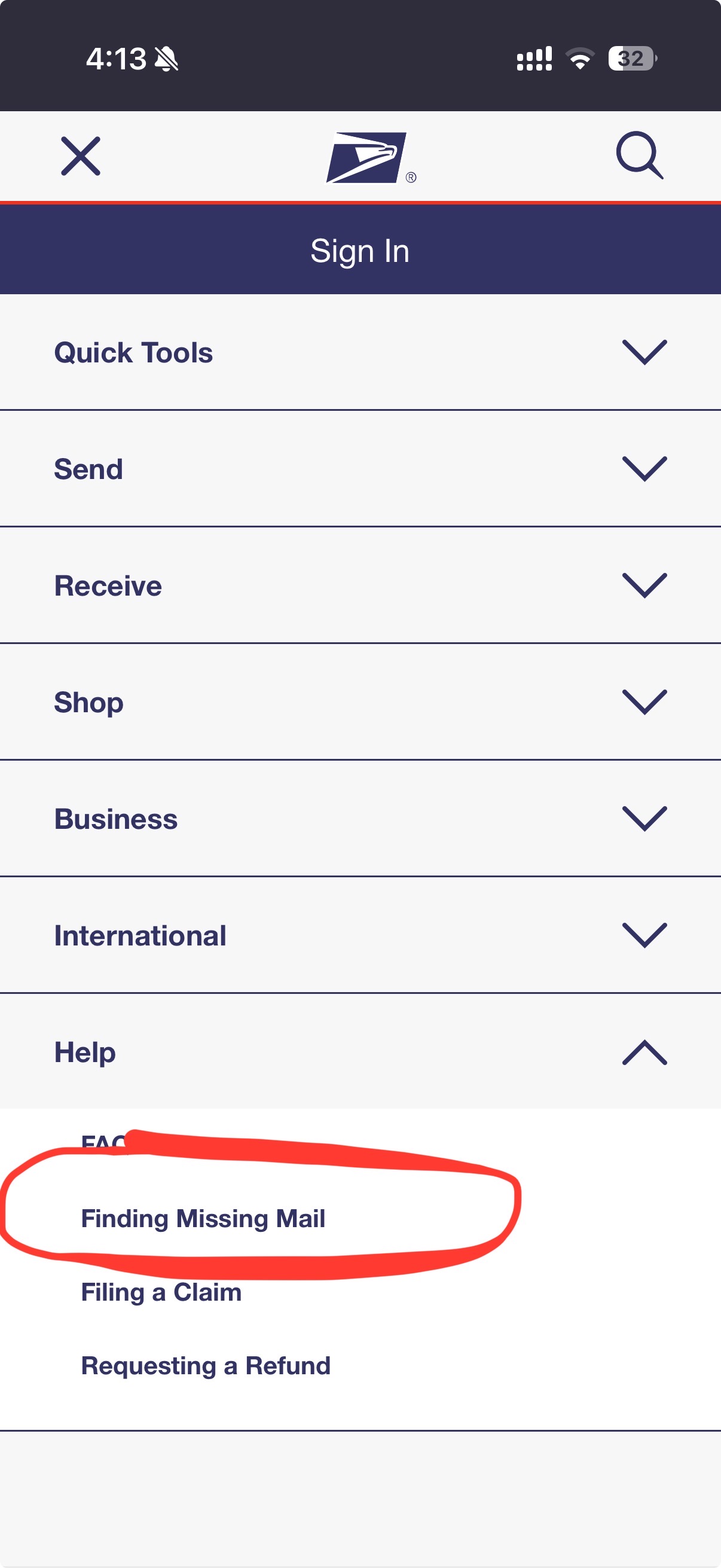Viewport: 721px width, 1568px height.
Task: Open the search magnifier icon
Action: [x=639, y=156]
